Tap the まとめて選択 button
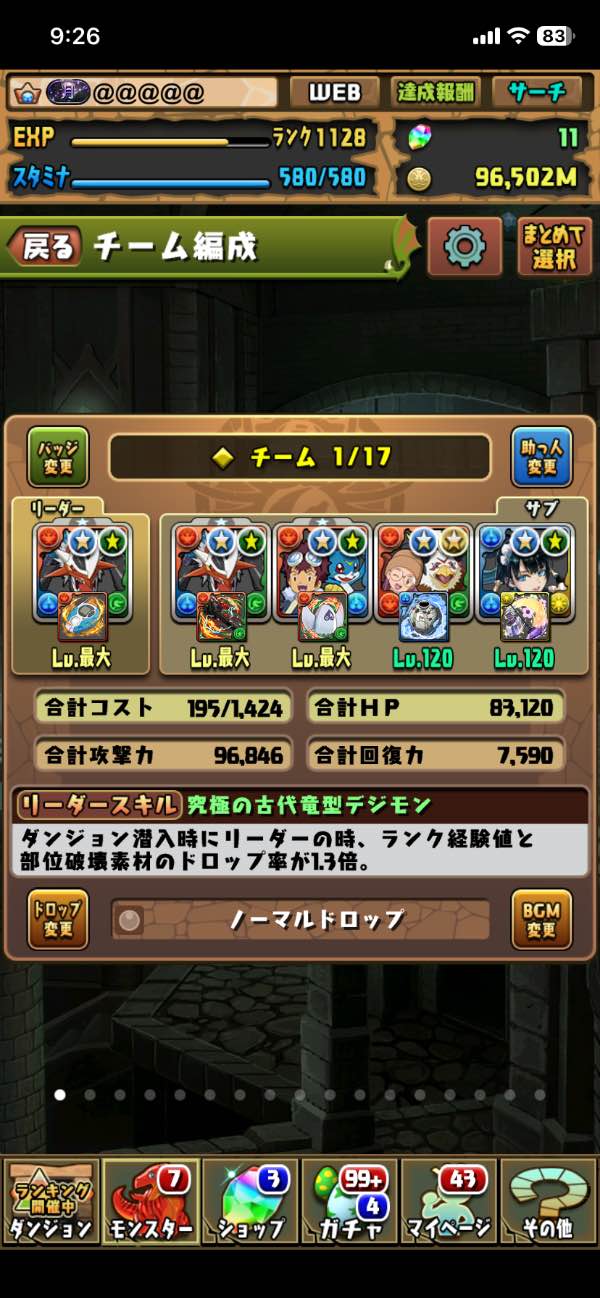The height and width of the screenshot is (1298, 600). (x=554, y=246)
